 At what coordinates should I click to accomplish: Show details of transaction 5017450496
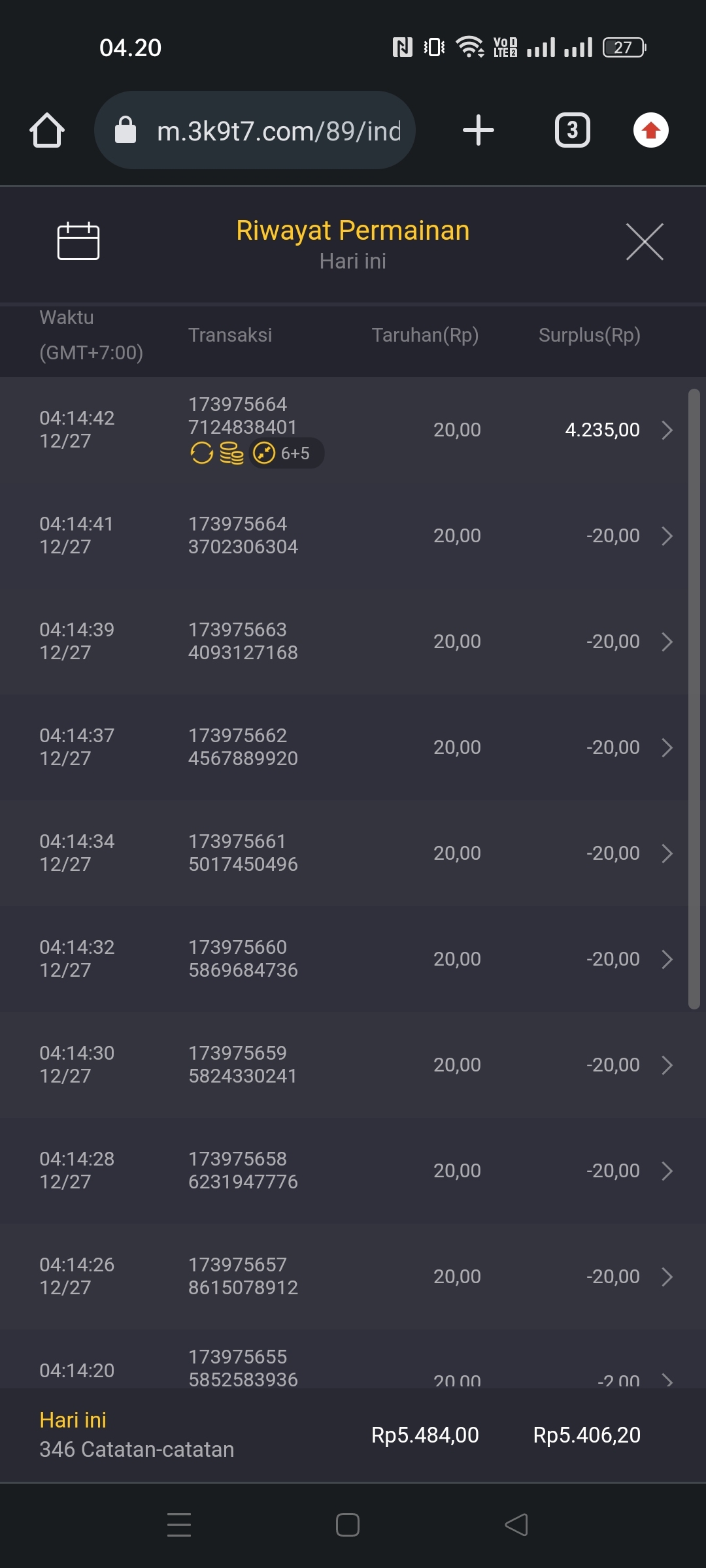tap(666, 853)
